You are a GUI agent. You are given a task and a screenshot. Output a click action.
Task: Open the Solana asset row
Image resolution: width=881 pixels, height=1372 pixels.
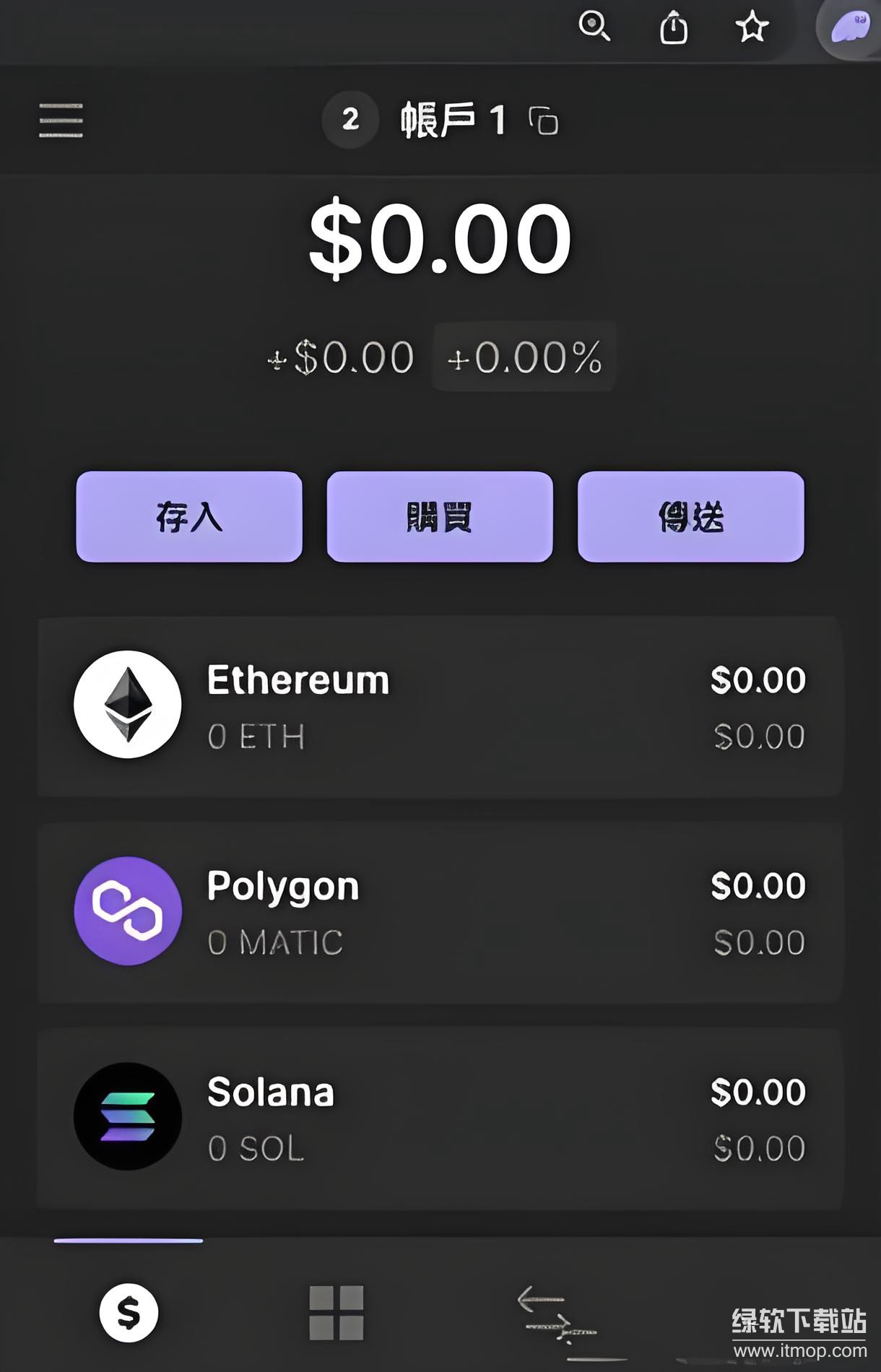point(440,1118)
